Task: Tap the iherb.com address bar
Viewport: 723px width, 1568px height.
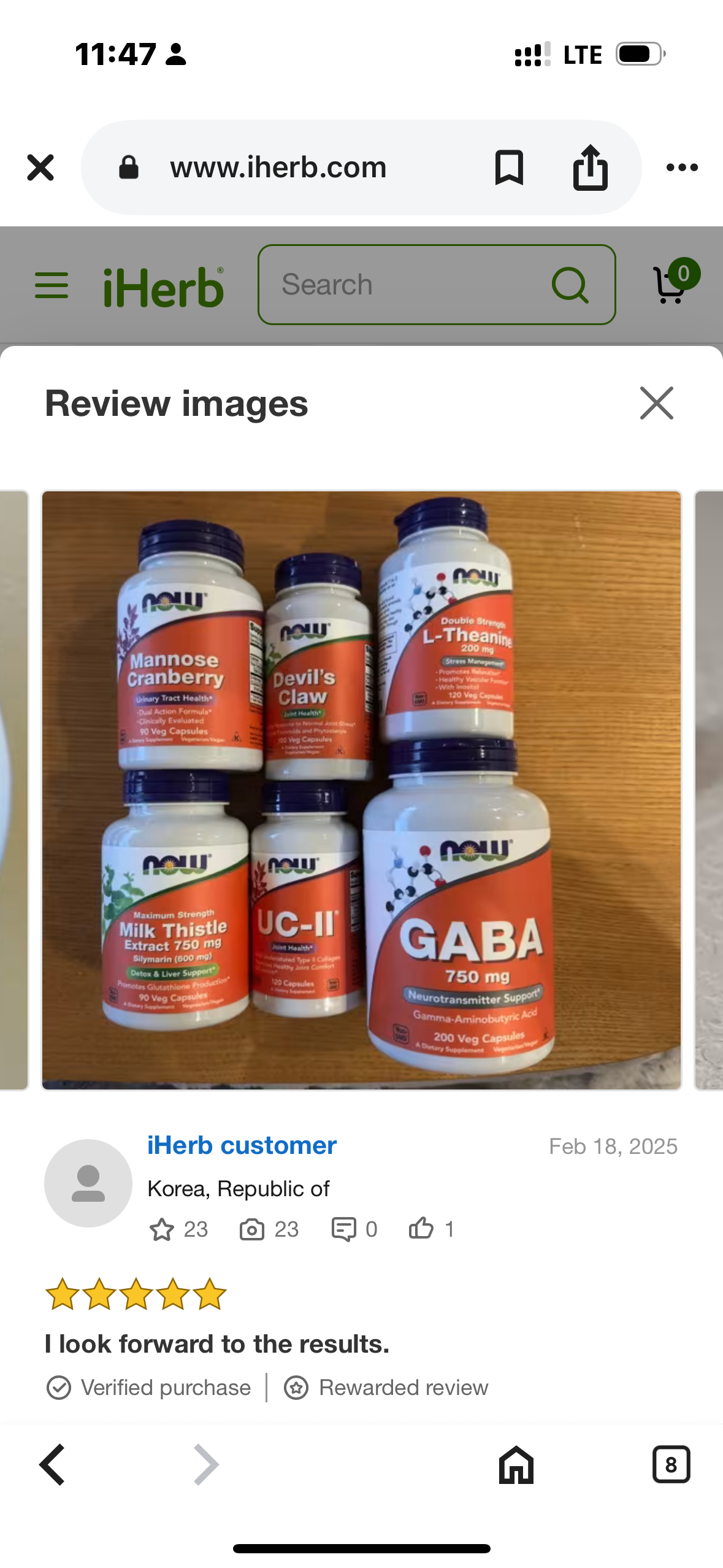Action: (x=278, y=167)
